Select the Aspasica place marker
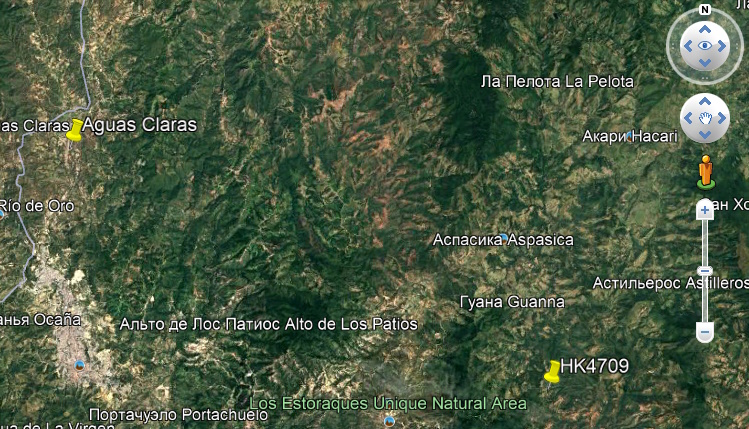The height and width of the screenshot is (429, 749). pyautogui.click(x=504, y=237)
